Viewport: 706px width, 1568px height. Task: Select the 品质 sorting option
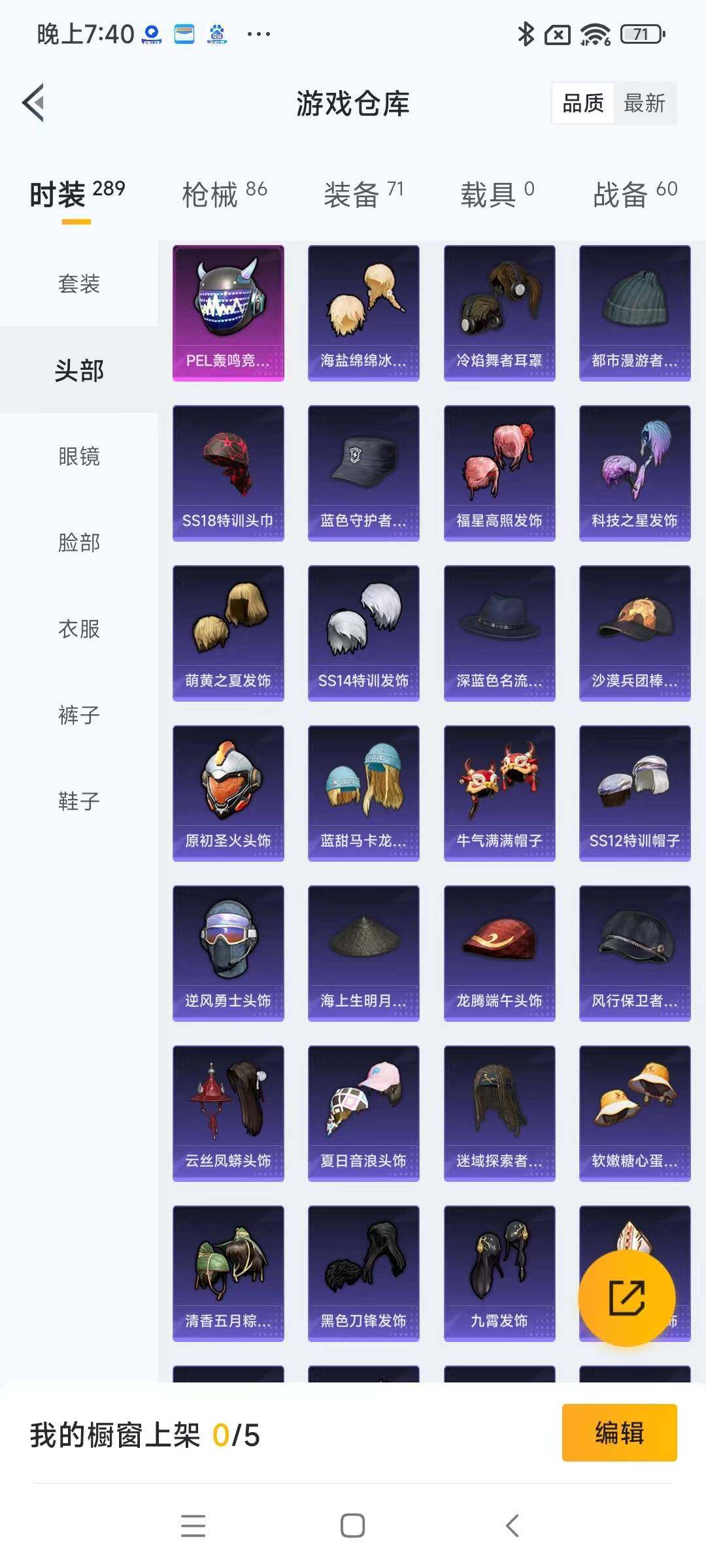[x=583, y=103]
